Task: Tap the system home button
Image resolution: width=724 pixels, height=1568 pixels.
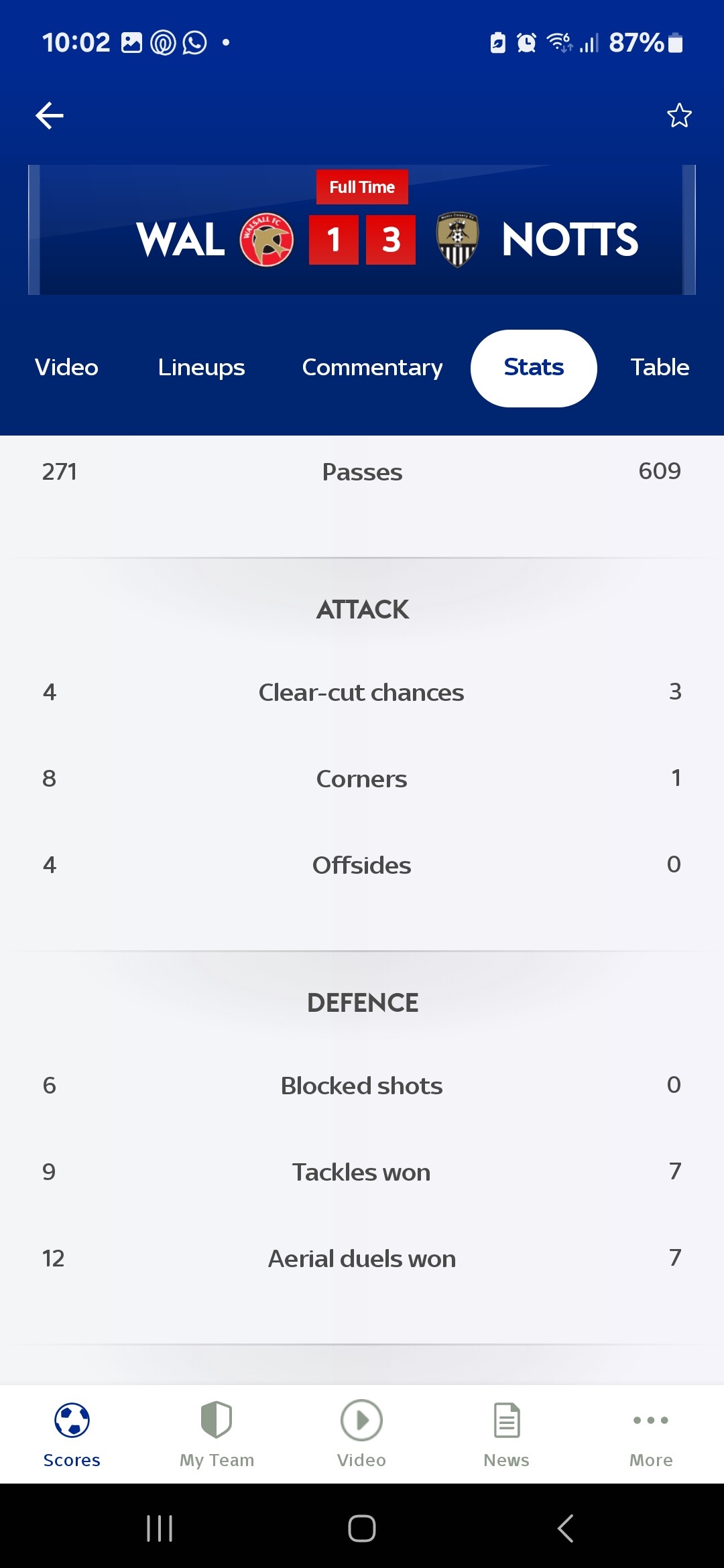Action: click(362, 1528)
